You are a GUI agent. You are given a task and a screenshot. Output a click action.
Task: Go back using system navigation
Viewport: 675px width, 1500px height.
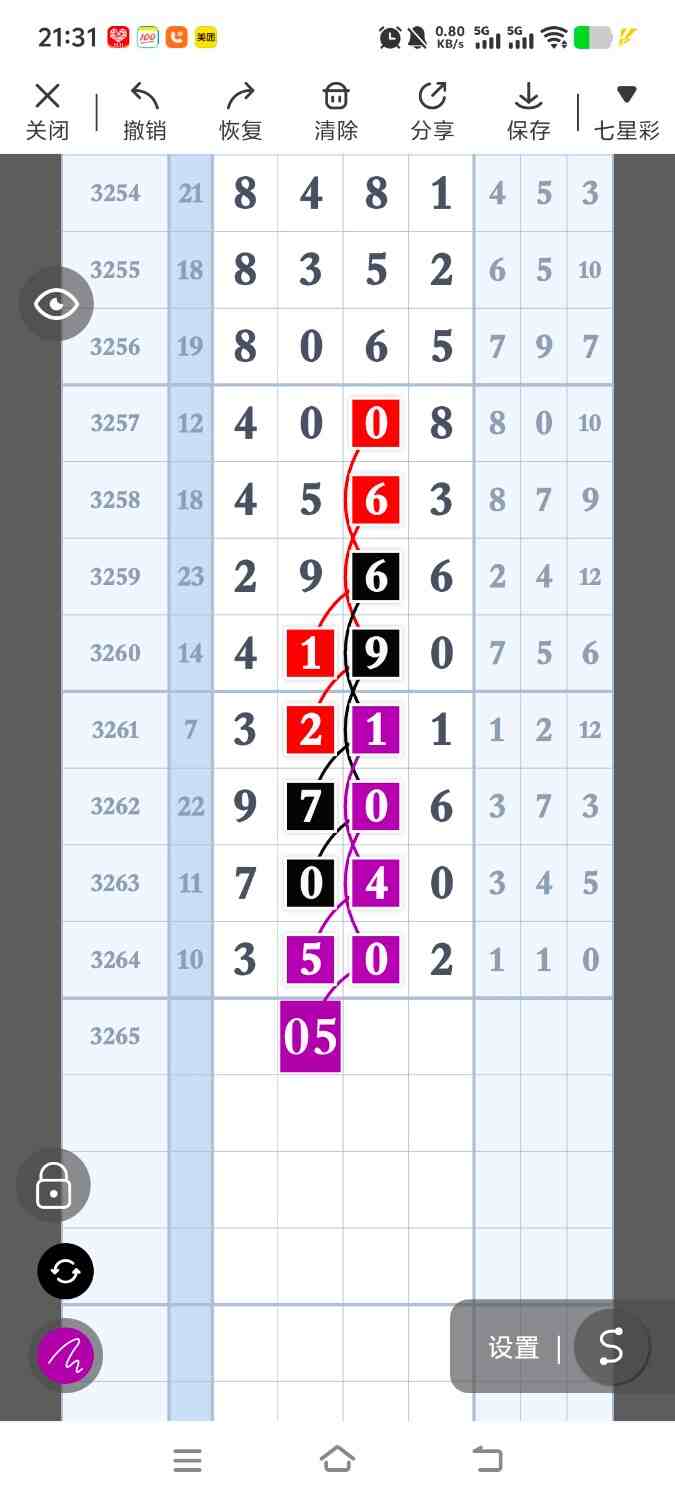[487, 1459]
